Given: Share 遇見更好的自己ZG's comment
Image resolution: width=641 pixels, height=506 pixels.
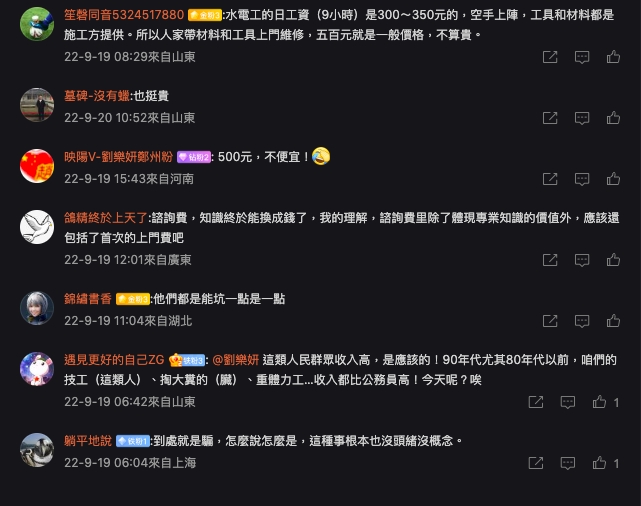Looking at the screenshot, I should (536, 402).
